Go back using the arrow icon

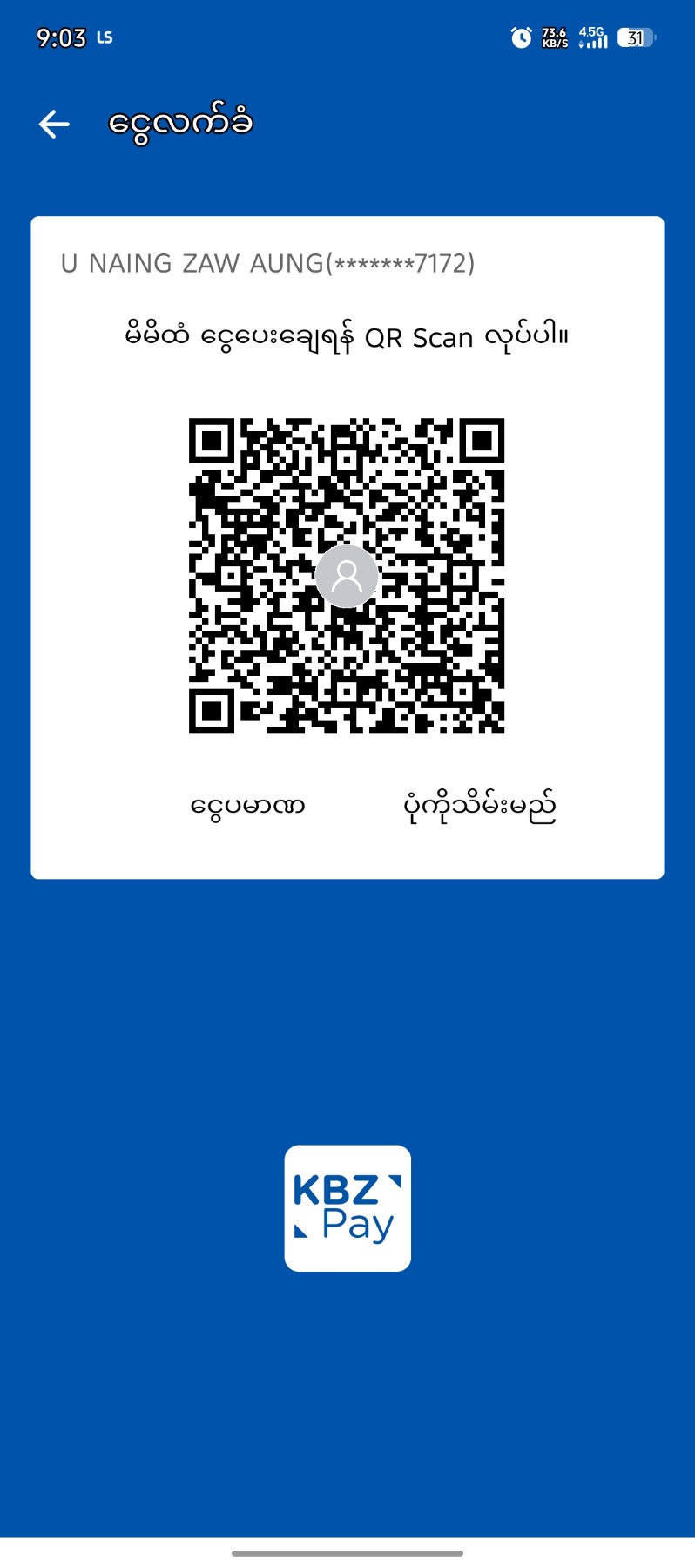coord(54,124)
